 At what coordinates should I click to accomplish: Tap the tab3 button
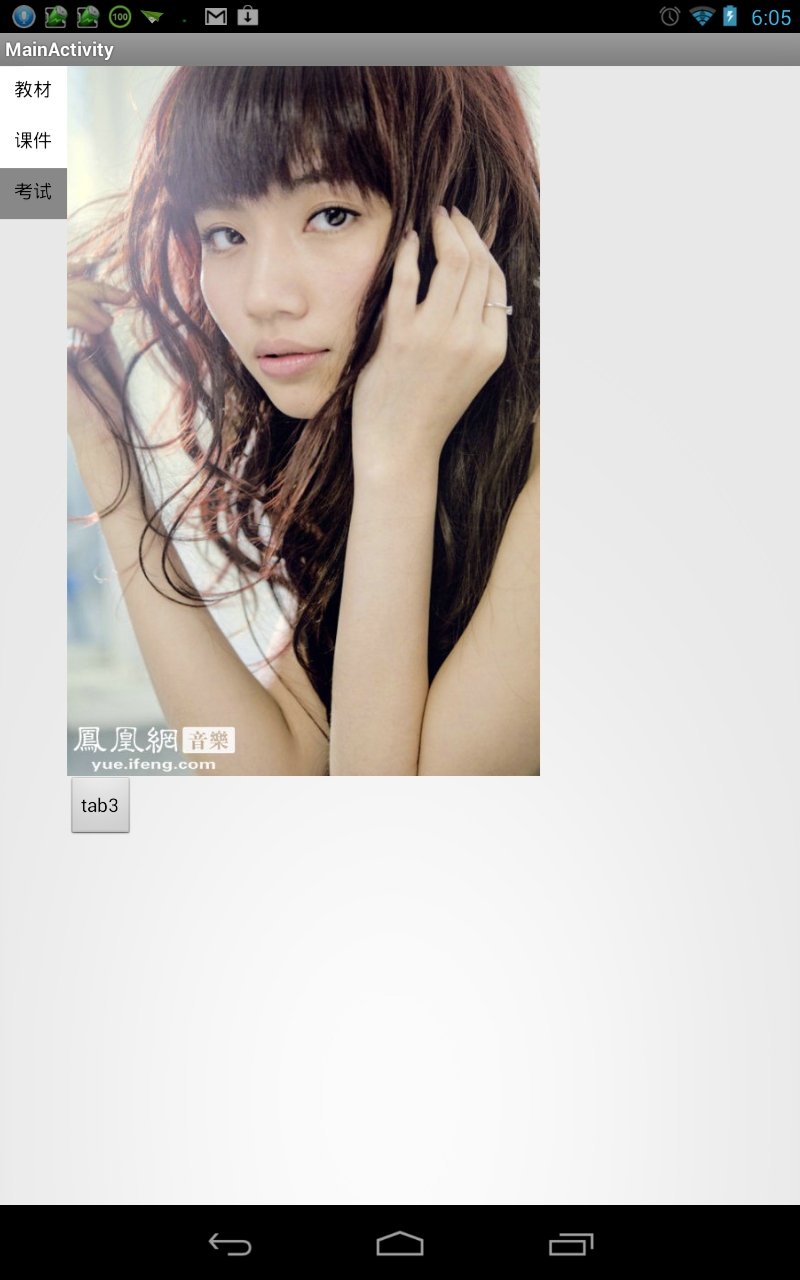100,805
